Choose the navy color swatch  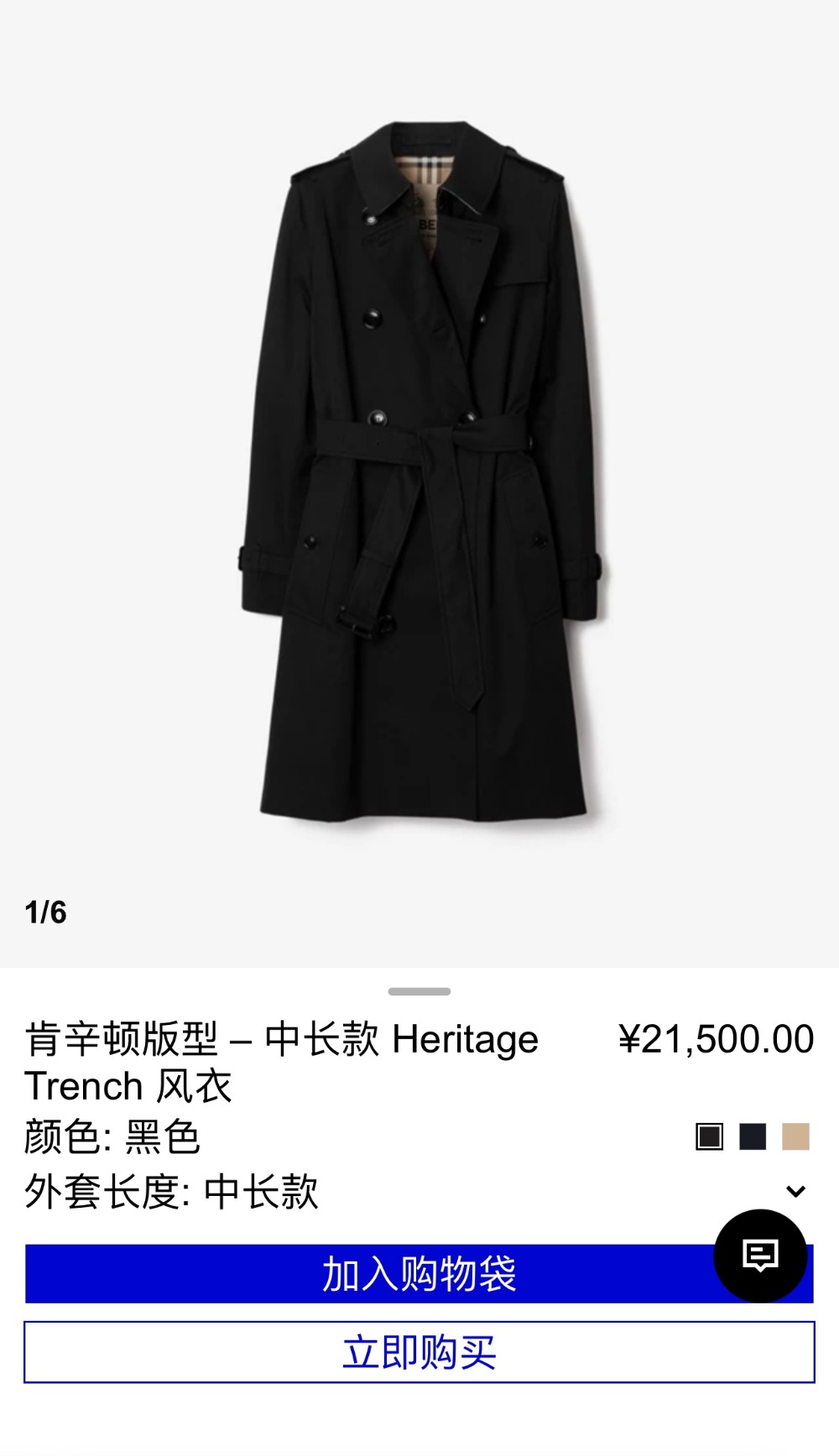753,1137
